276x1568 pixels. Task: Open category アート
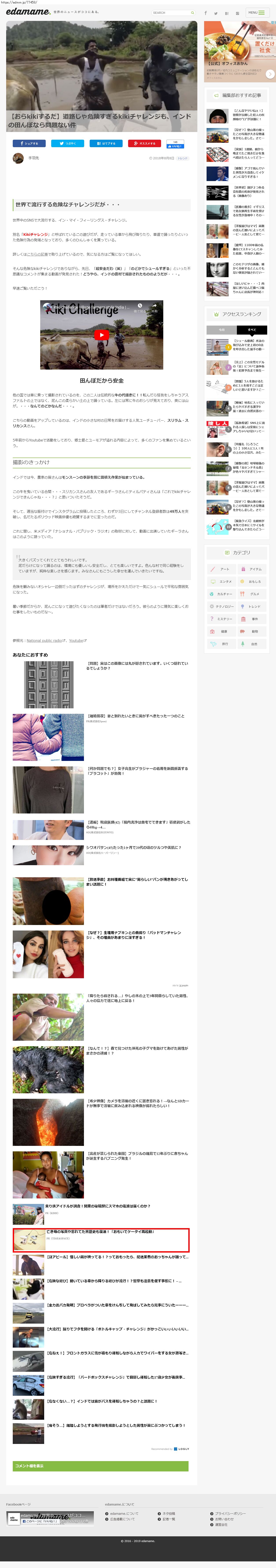click(221, 569)
